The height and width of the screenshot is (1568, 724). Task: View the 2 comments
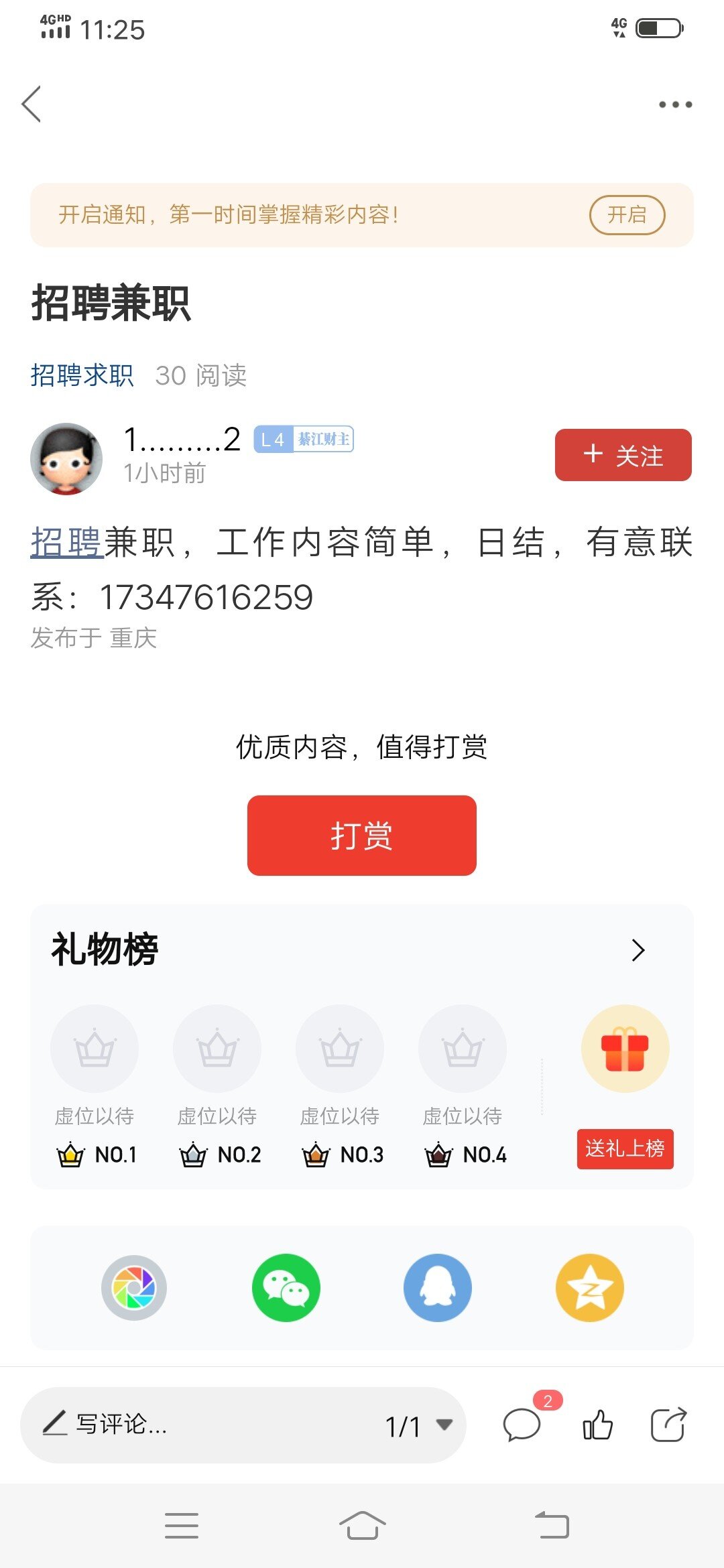(x=523, y=1424)
